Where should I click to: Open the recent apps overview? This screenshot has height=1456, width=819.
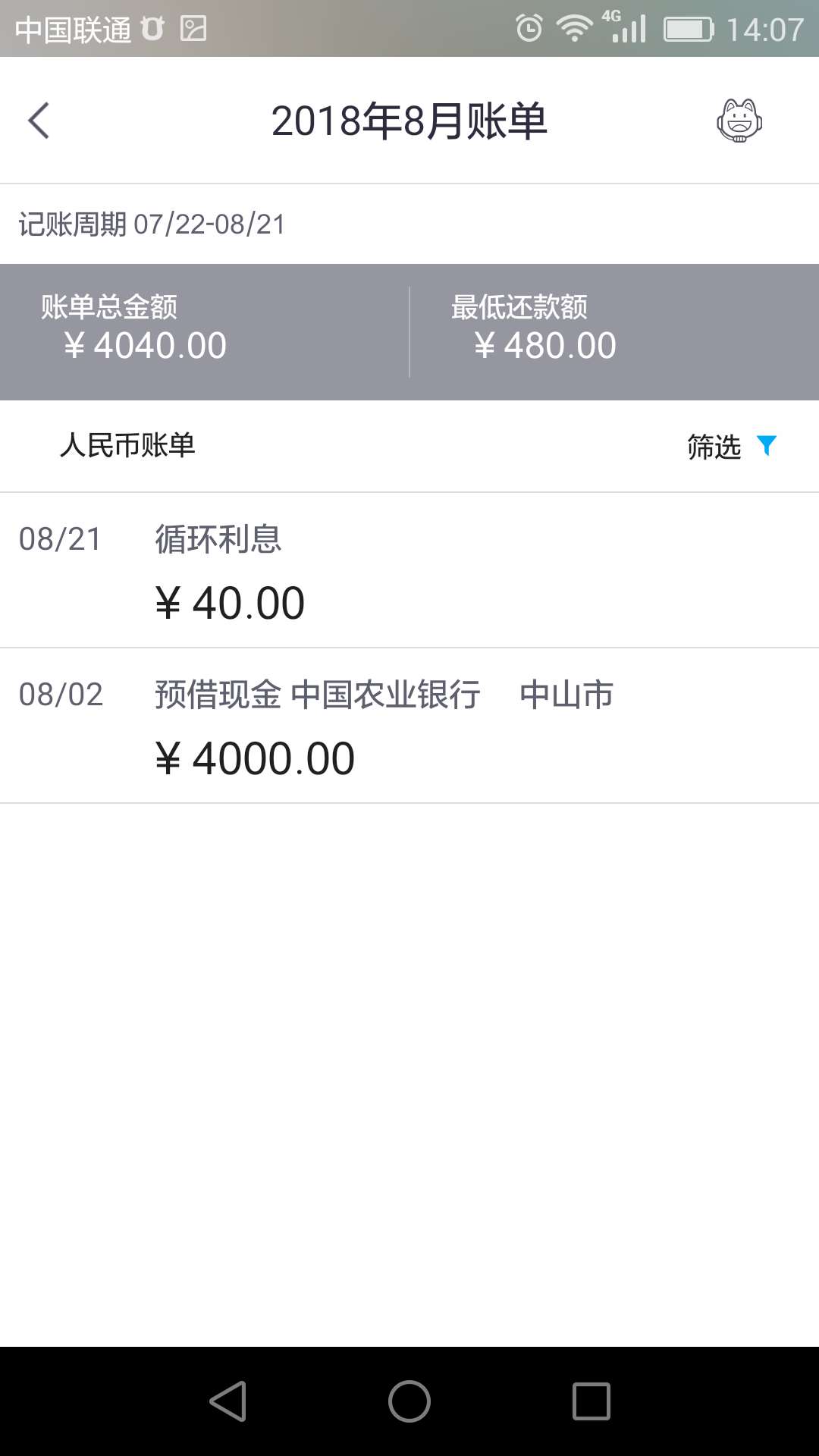[x=591, y=1401]
